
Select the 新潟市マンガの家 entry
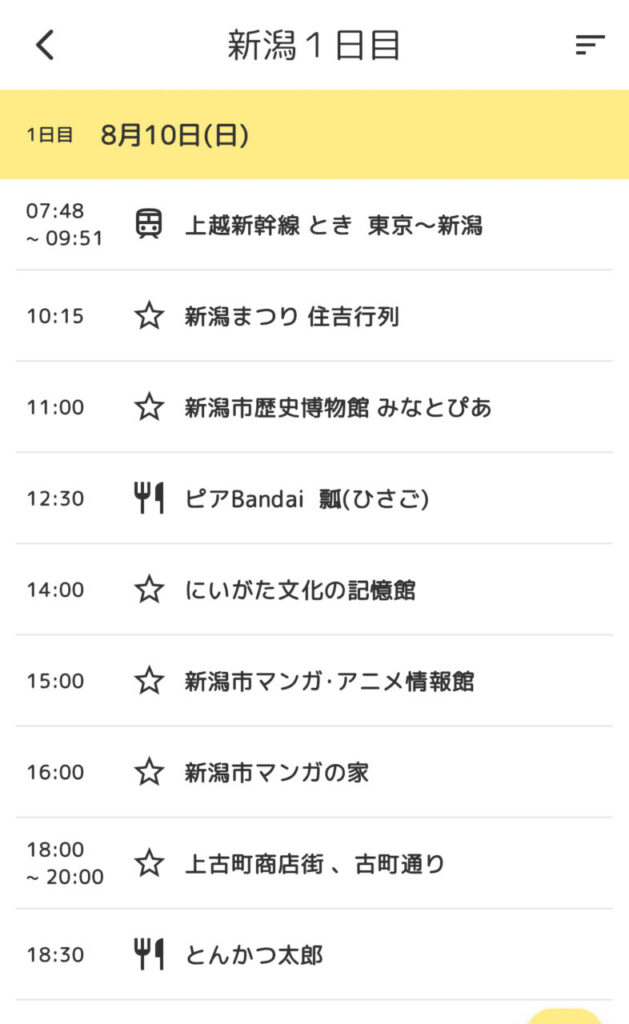click(314, 773)
